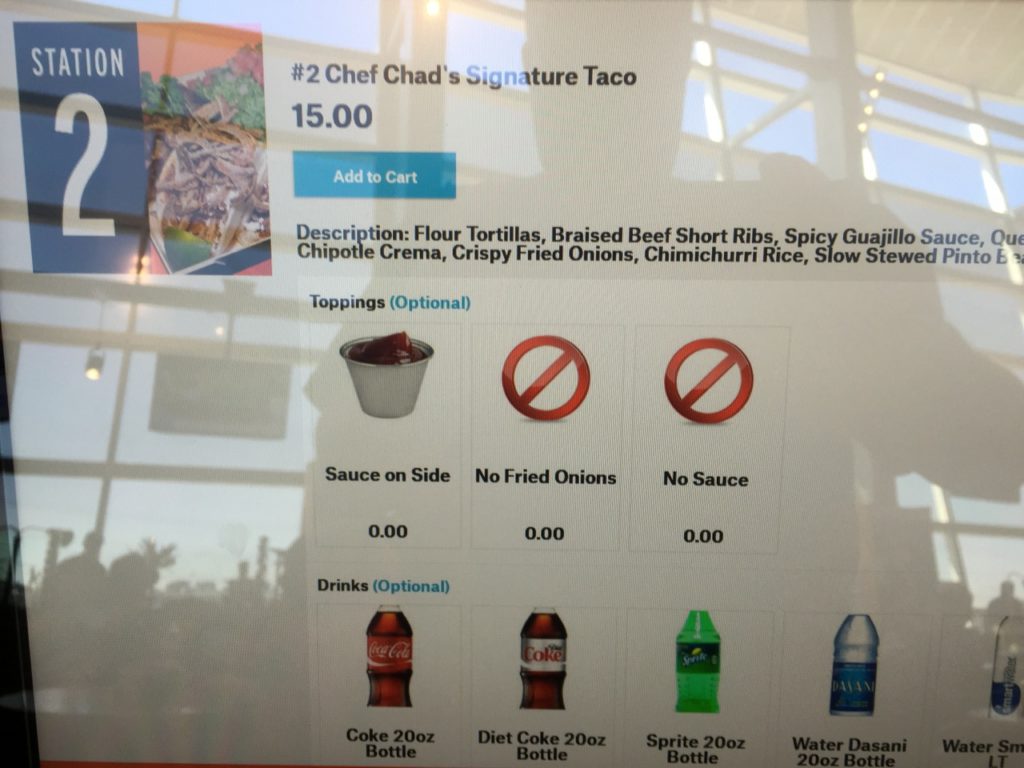Add a Diet Coke 20oz Bottle
1024x768 pixels.
(542, 682)
